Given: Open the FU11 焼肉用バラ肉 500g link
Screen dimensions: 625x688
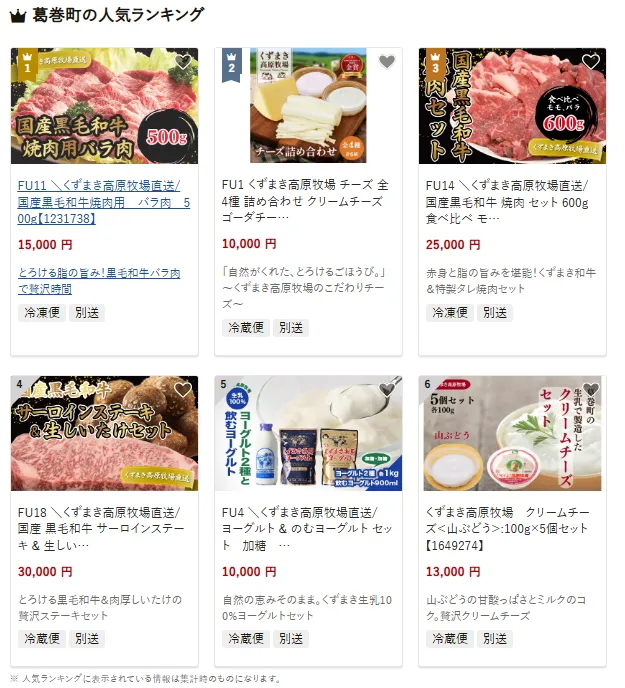Looking at the screenshot, I should (104, 202).
